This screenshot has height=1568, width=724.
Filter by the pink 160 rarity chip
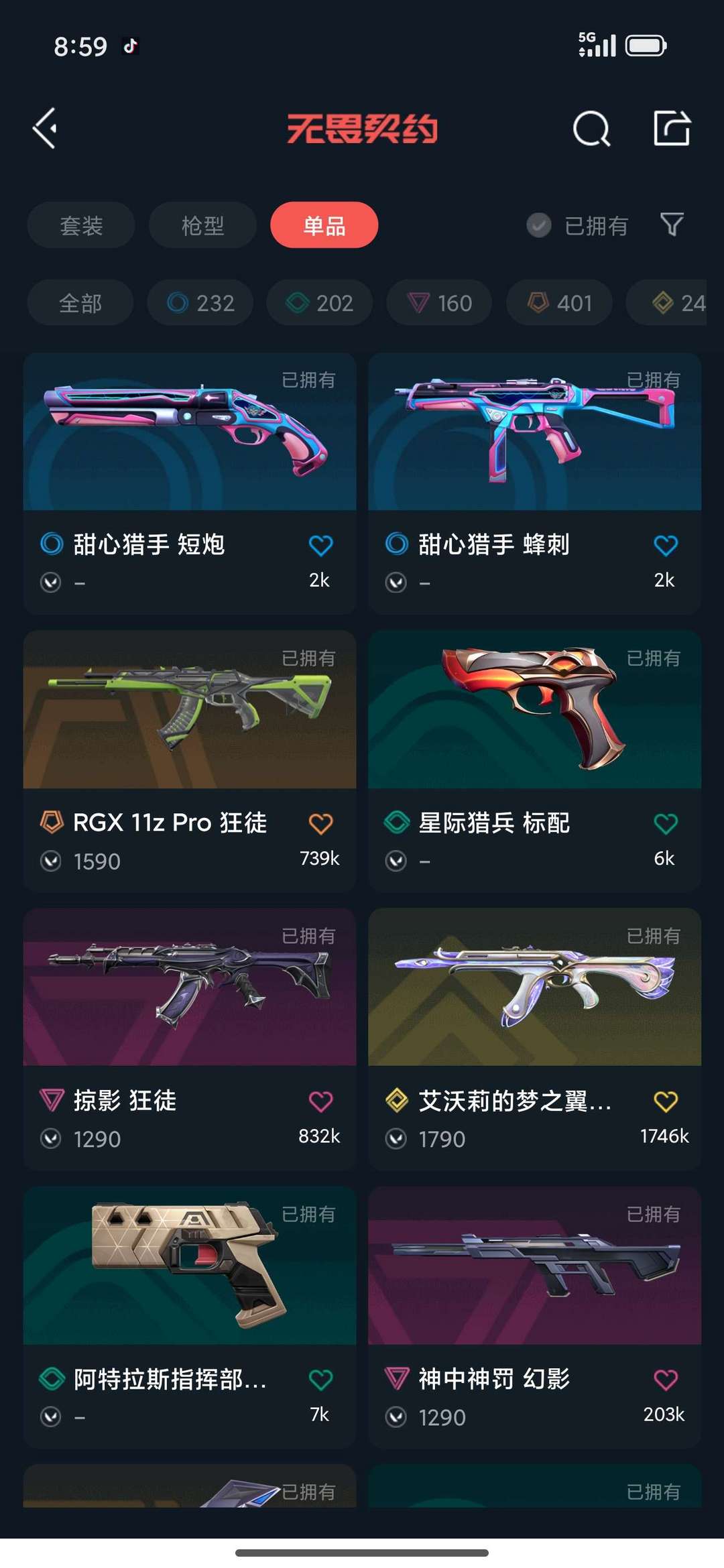(x=439, y=303)
